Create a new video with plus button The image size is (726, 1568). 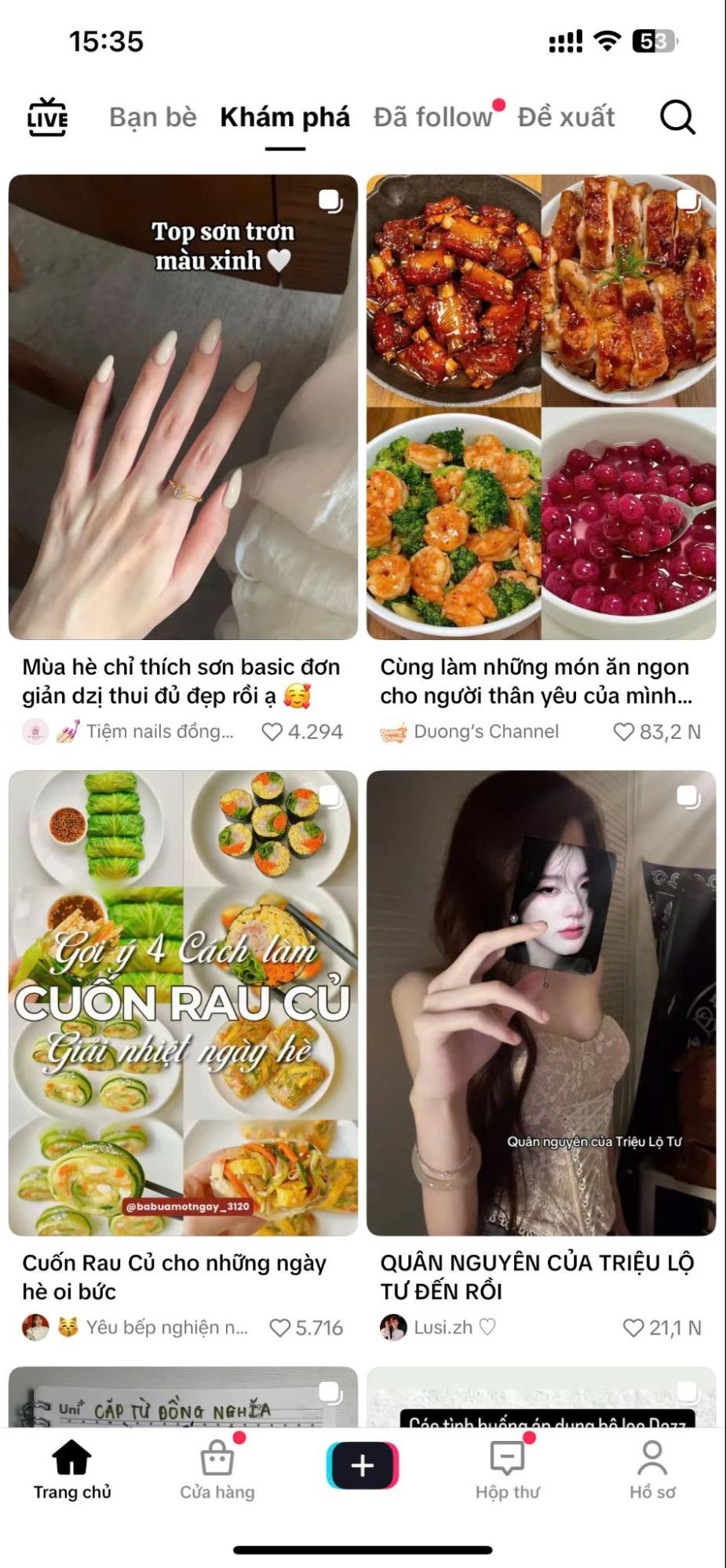coord(363,1465)
